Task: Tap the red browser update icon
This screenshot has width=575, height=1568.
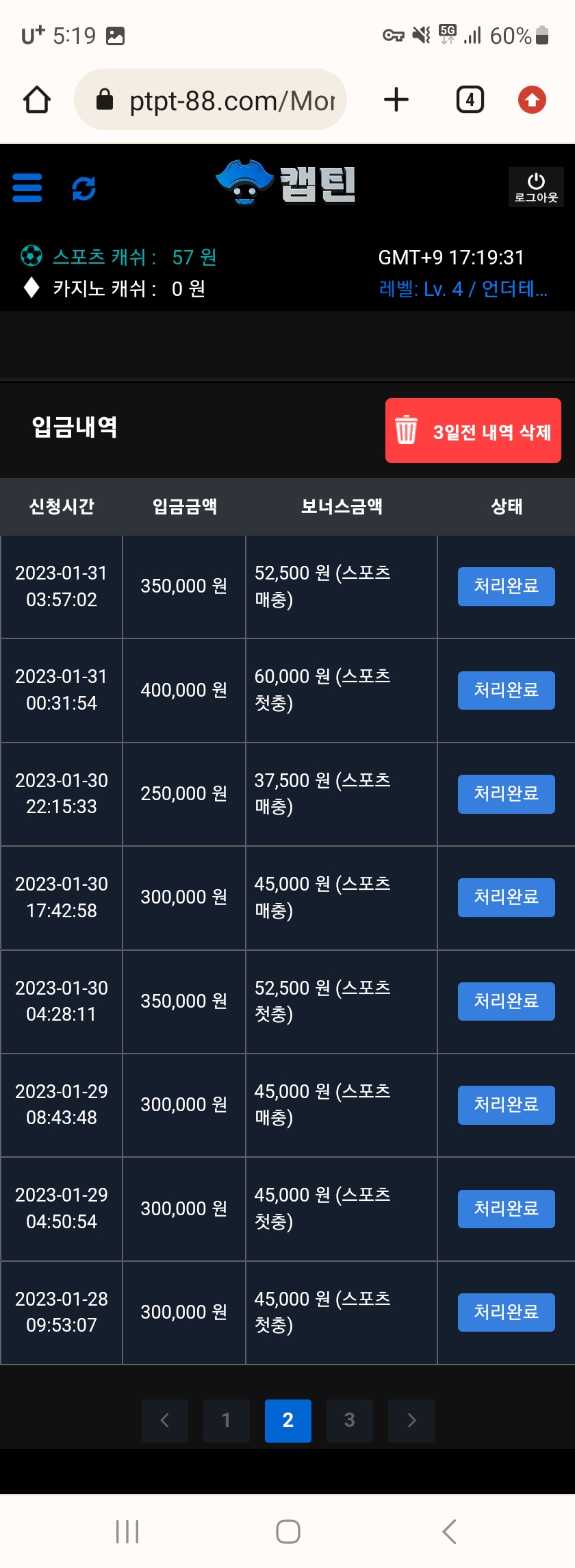Action: [532, 100]
